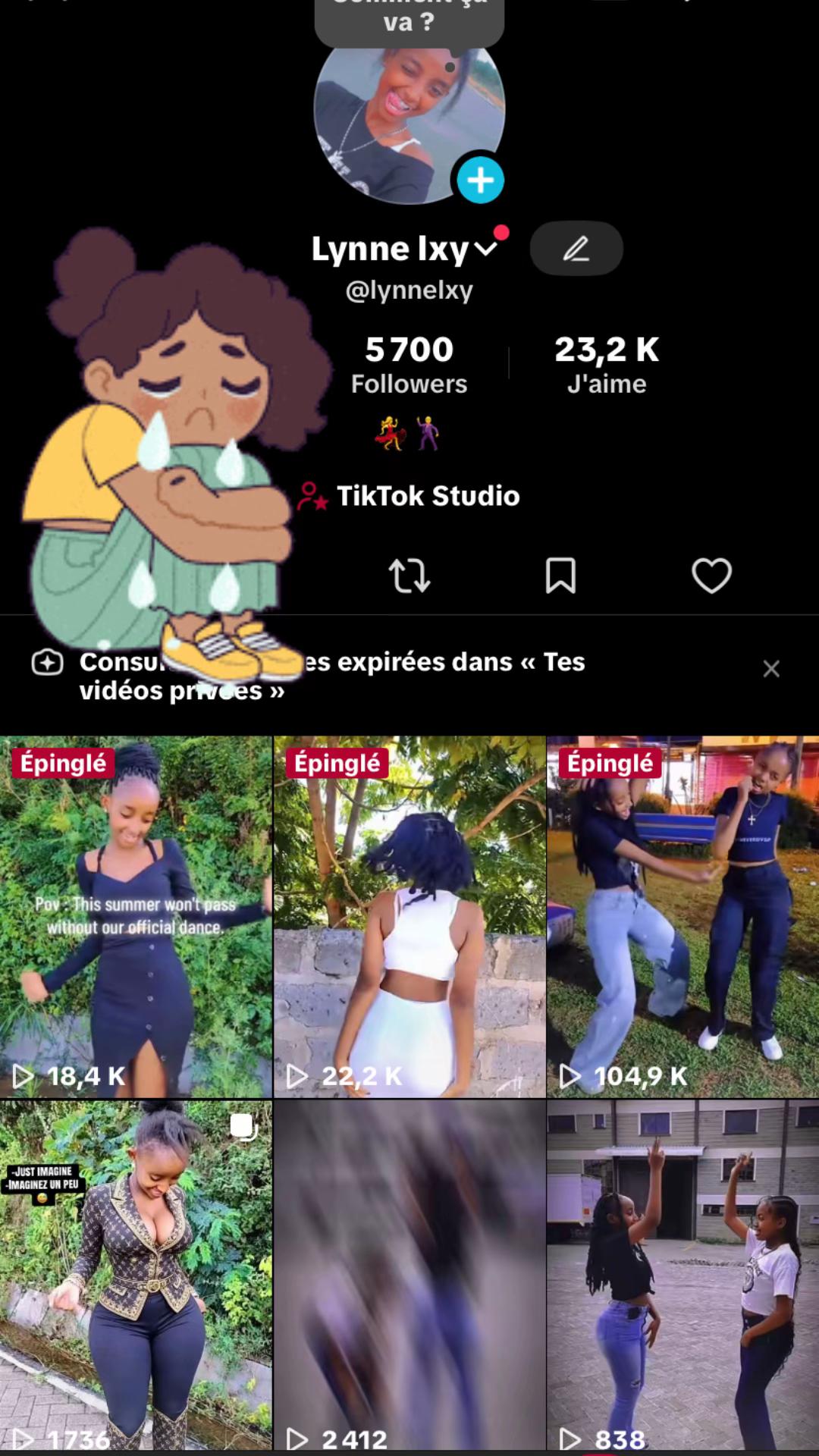
Task: Open the profile picture
Action: [409, 121]
